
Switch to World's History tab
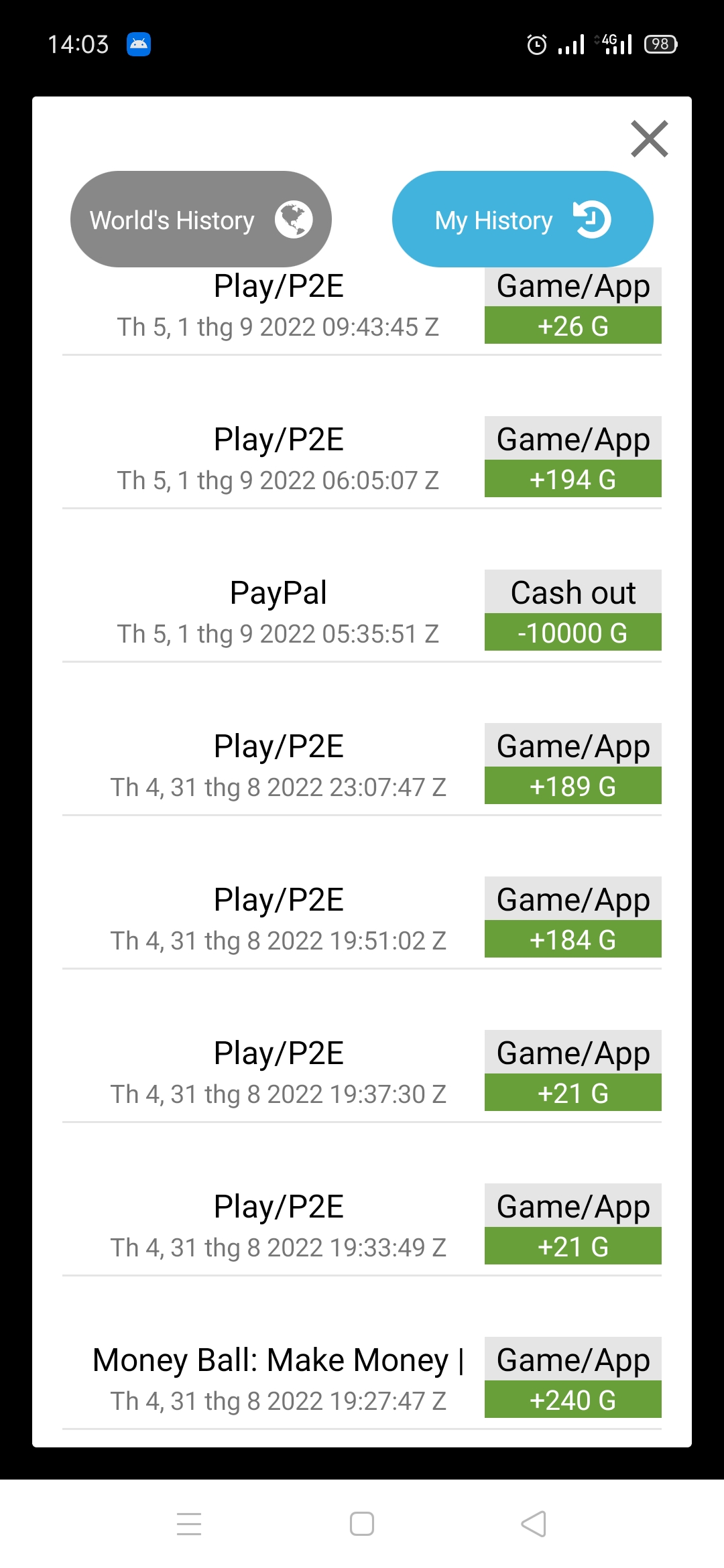pos(200,219)
